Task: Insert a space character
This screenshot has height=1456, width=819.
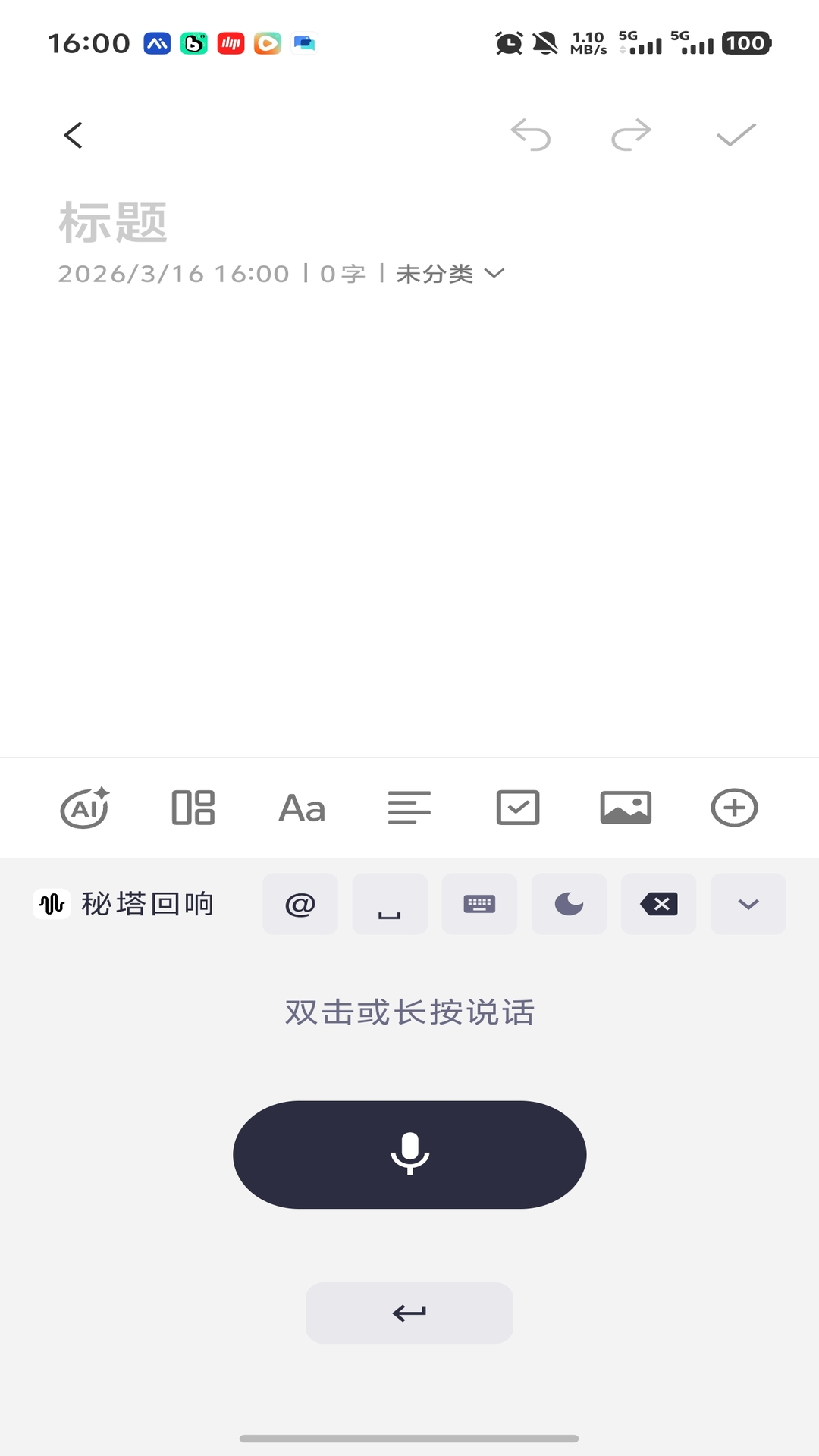Action: click(390, 903)
